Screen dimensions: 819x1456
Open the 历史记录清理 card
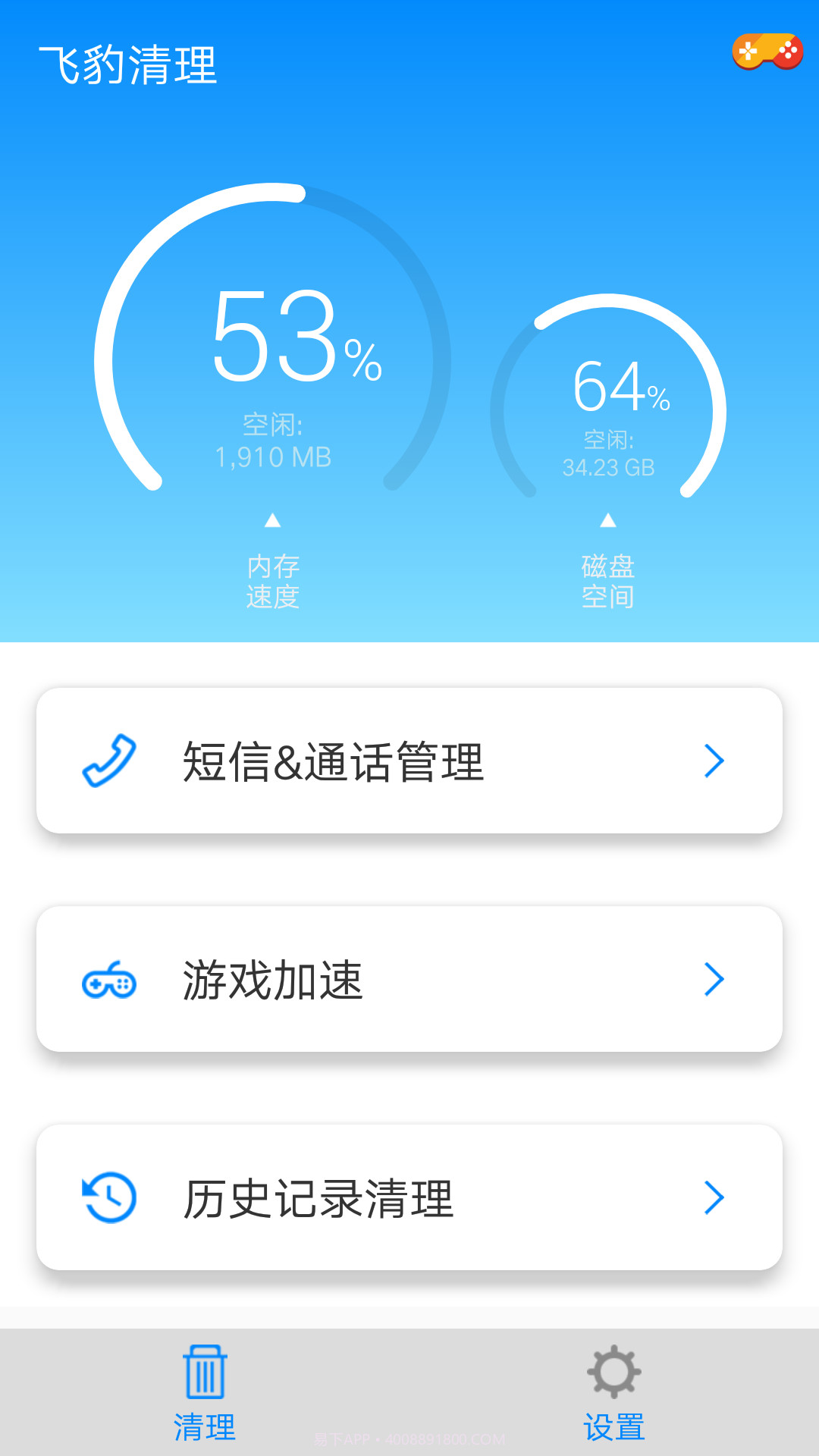(x=409, y=1198)
